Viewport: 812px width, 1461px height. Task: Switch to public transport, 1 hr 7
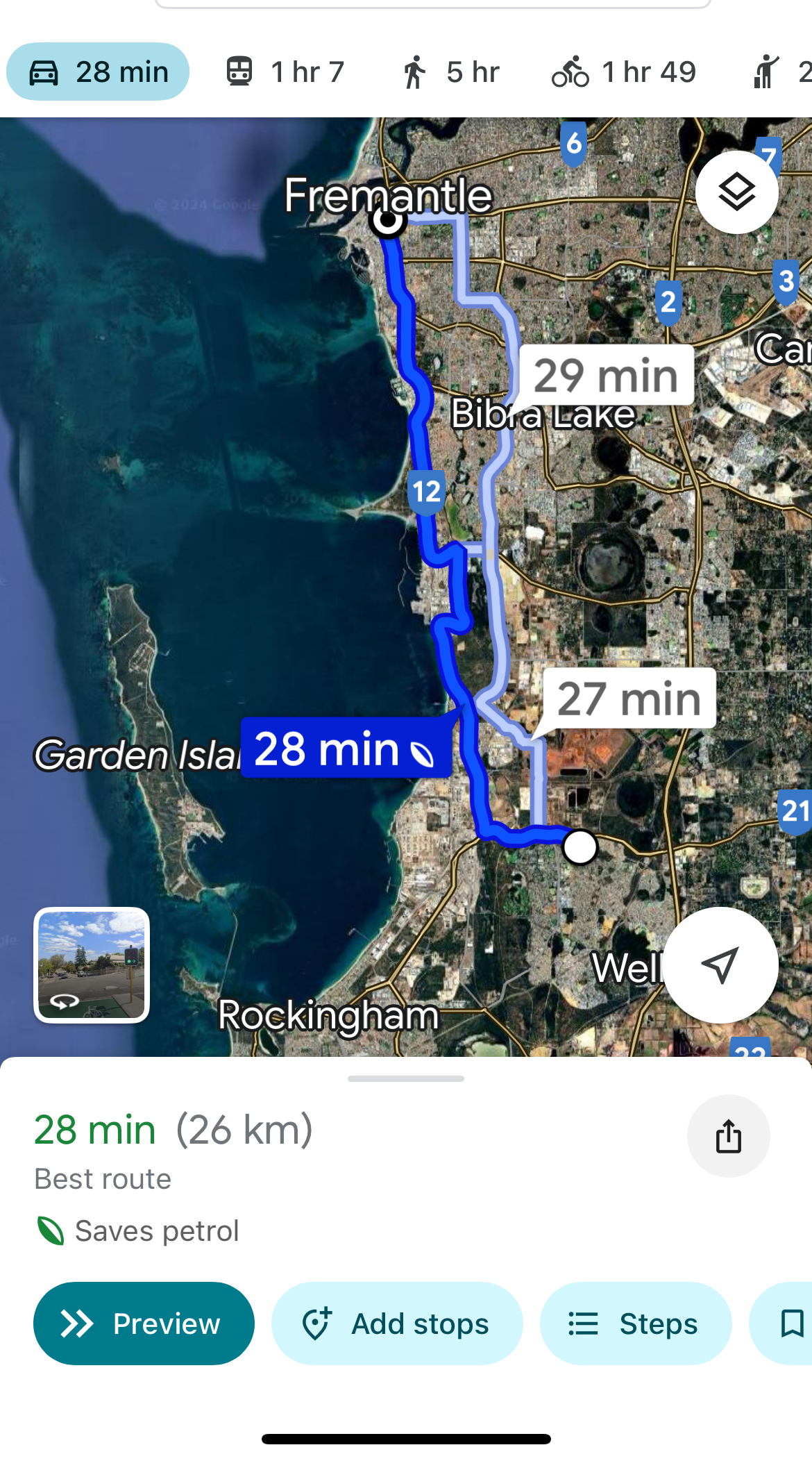point(285,72)
